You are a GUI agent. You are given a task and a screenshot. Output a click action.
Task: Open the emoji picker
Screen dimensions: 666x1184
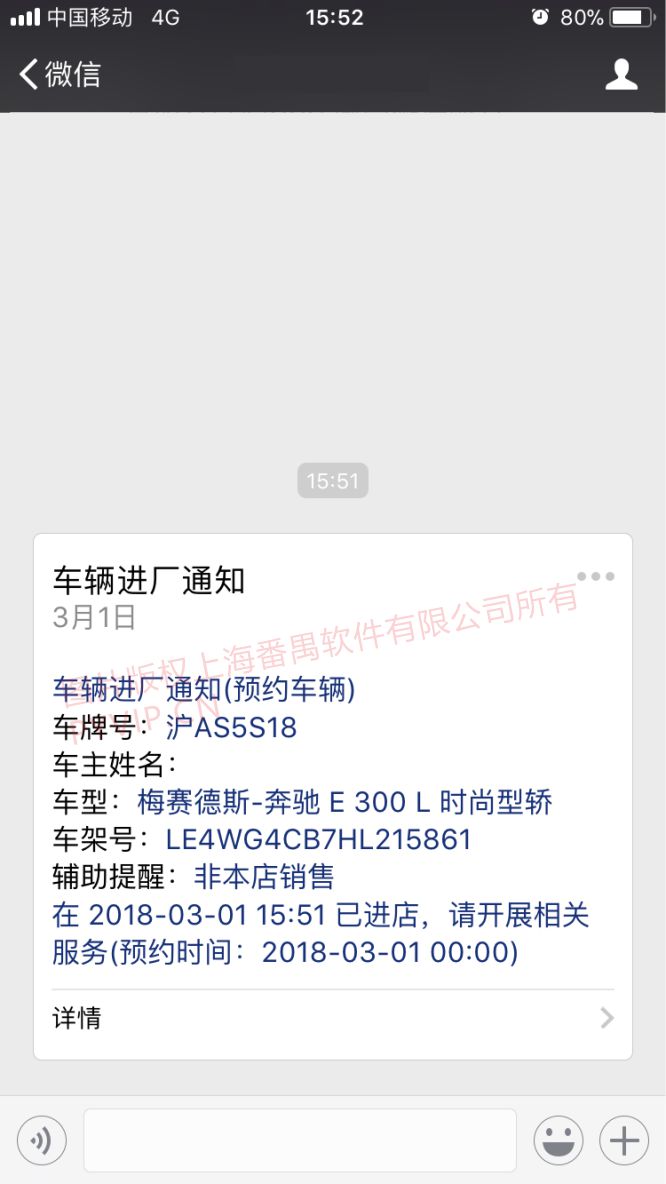click(x=558, y=1140)
